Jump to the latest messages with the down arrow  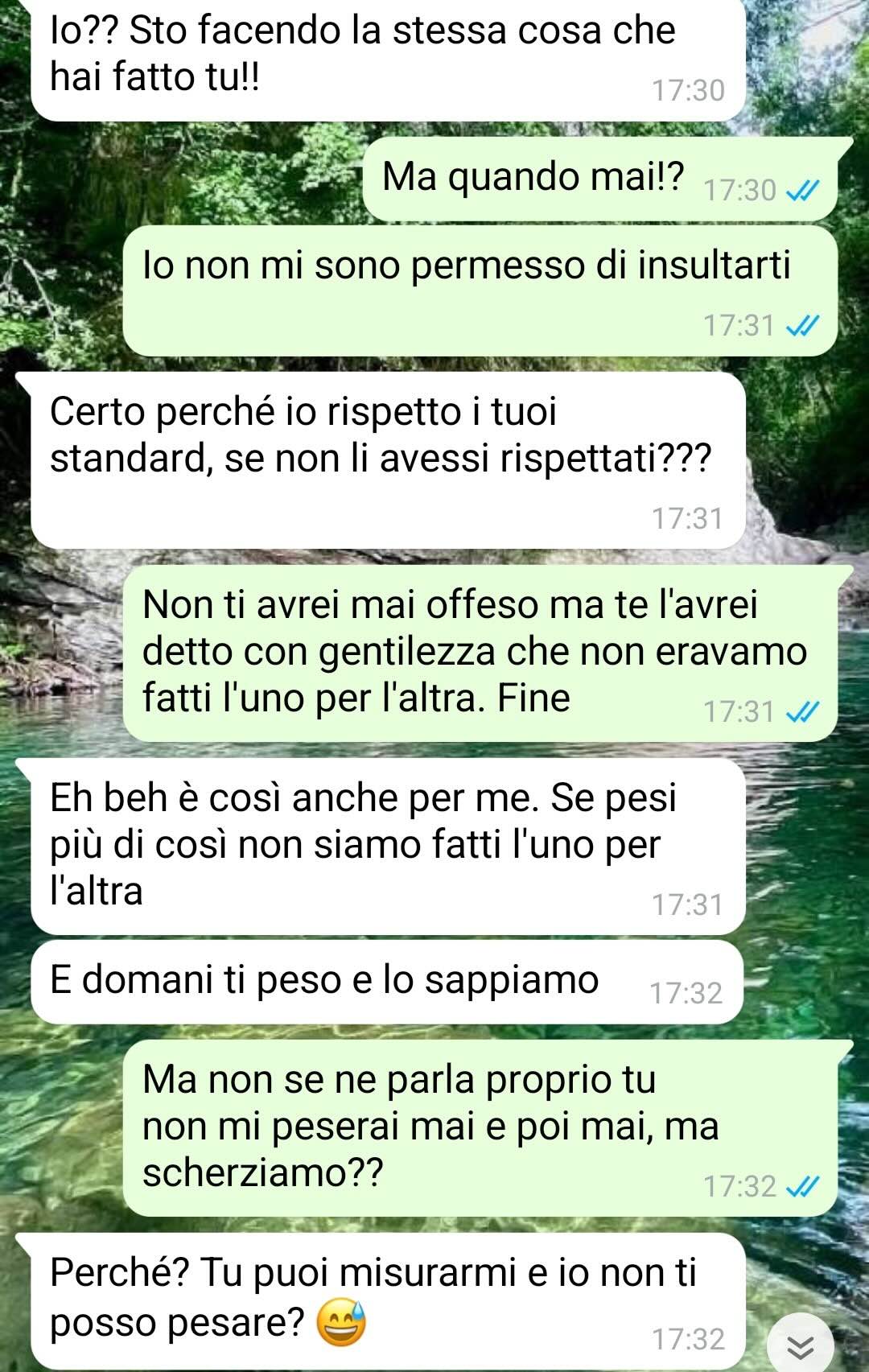coord(800,1344)
